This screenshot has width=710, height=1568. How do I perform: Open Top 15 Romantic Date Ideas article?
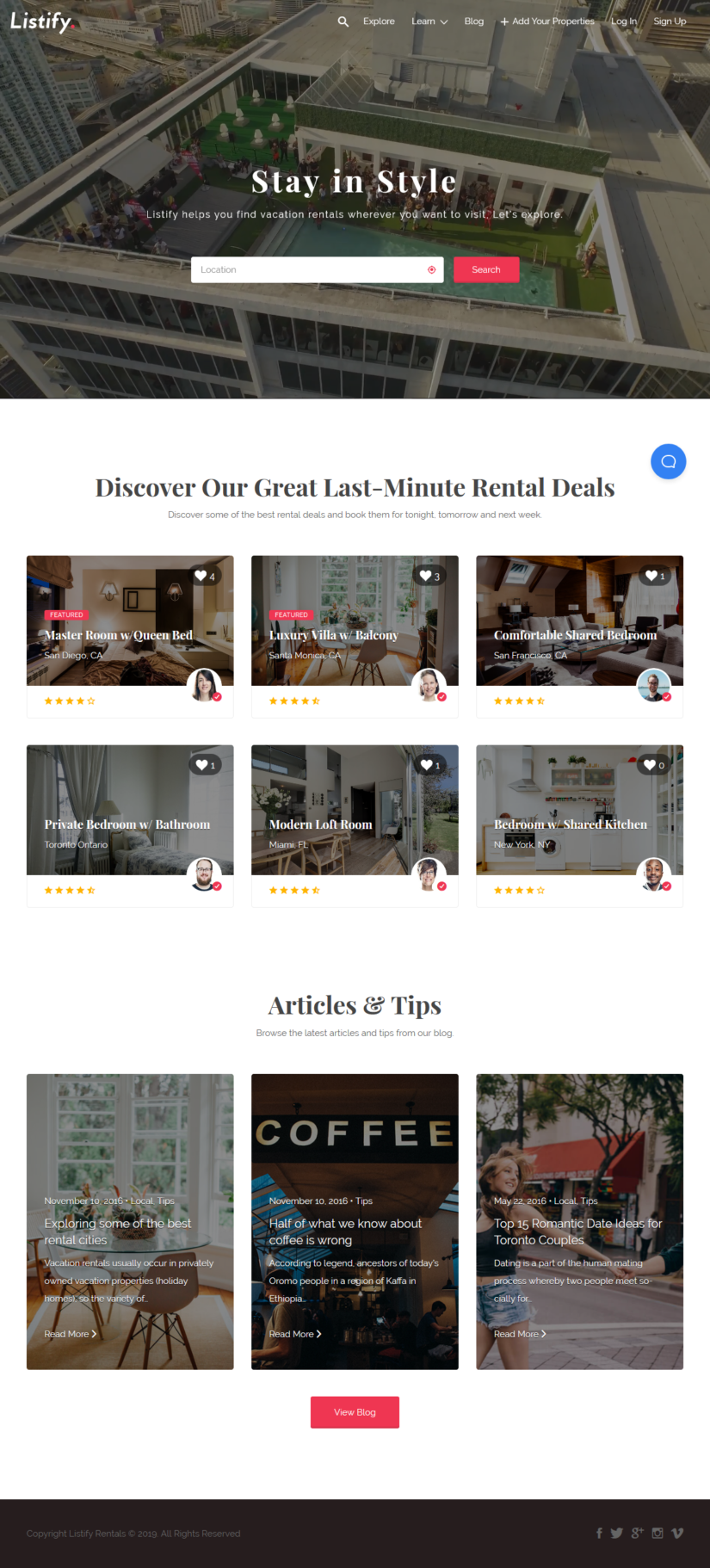[577, 1232]
